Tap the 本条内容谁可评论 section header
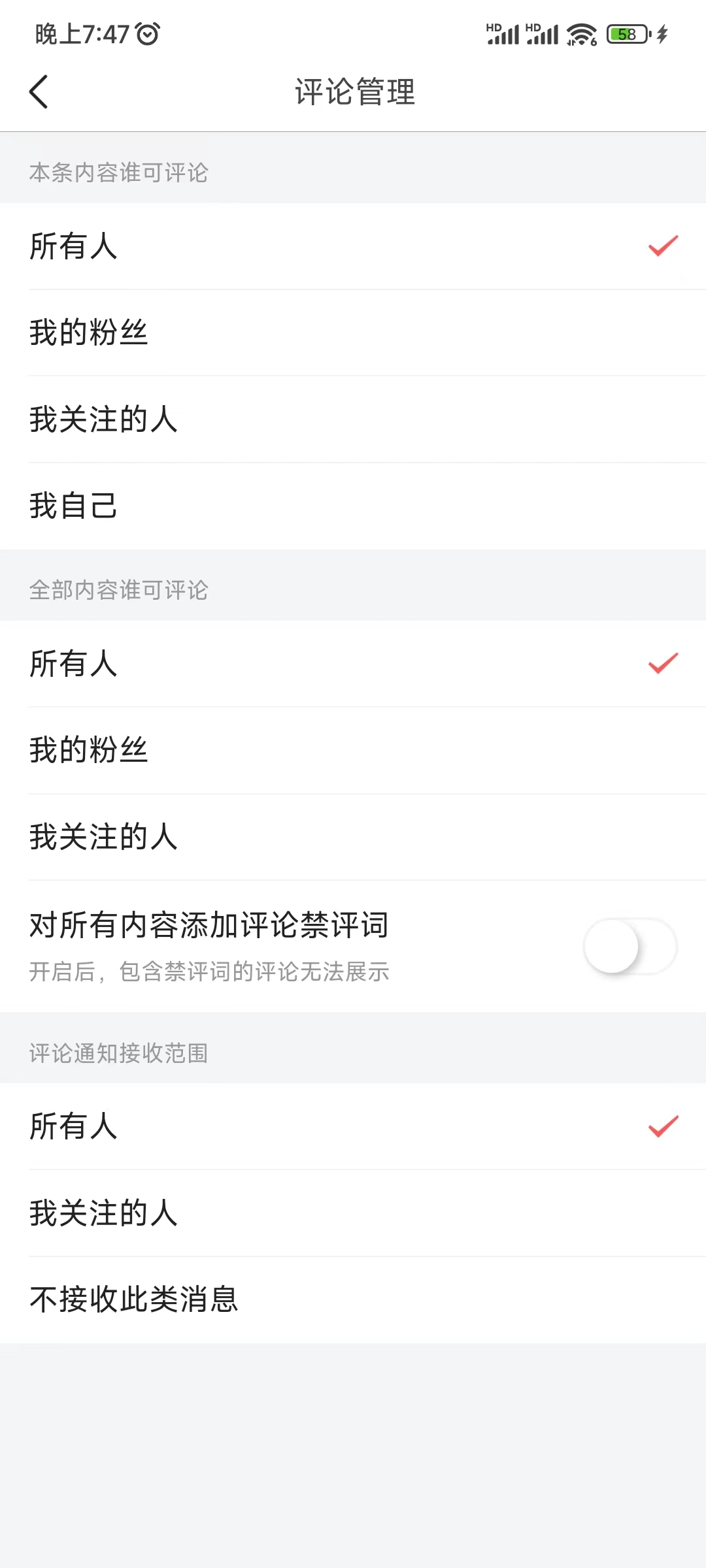The height and width of the screenshot is (1568, 706). (x=118, y=173)
